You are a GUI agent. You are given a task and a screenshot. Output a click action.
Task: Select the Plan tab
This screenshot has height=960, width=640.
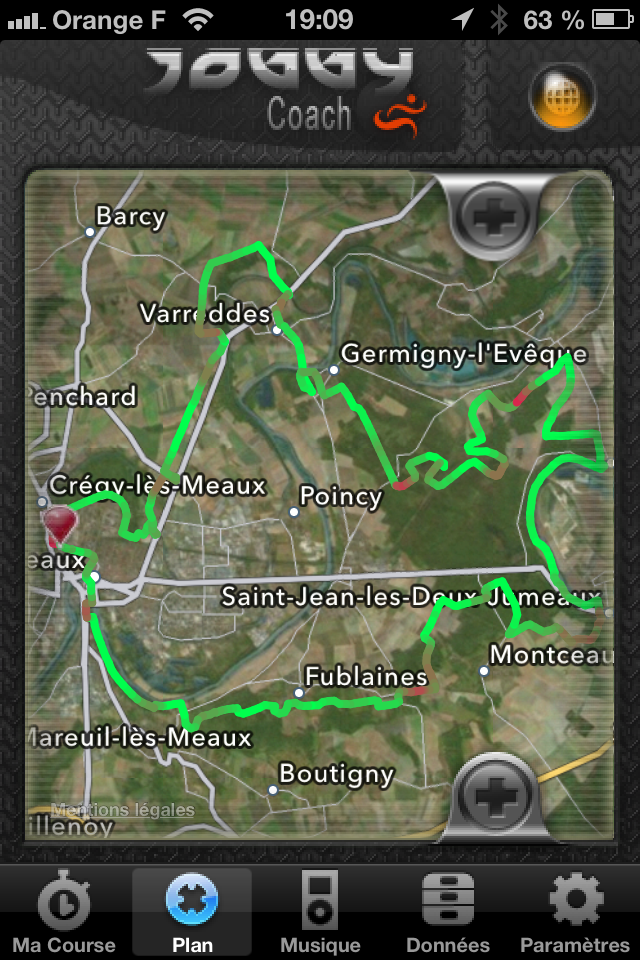[192, 912]
